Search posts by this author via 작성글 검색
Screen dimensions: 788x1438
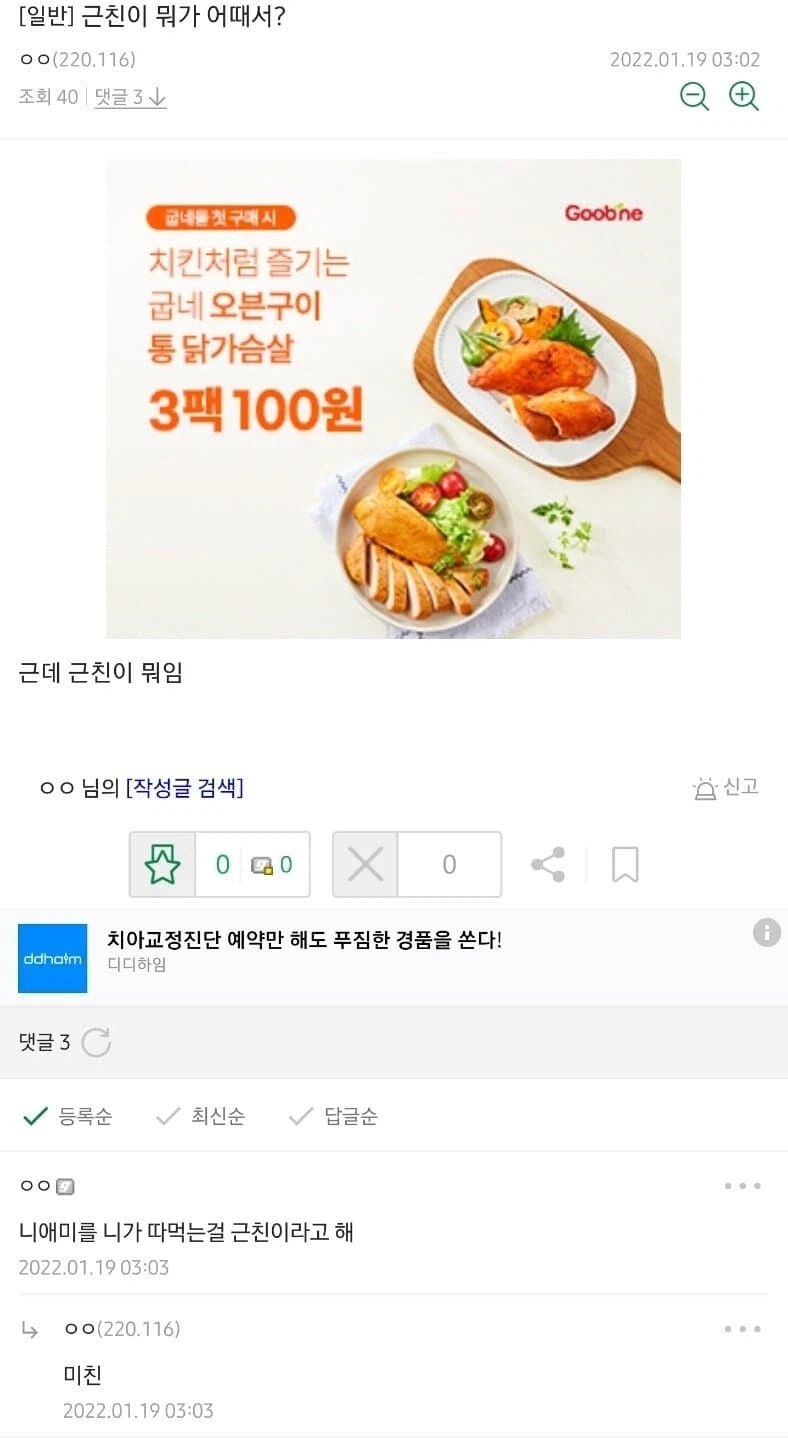185,788
